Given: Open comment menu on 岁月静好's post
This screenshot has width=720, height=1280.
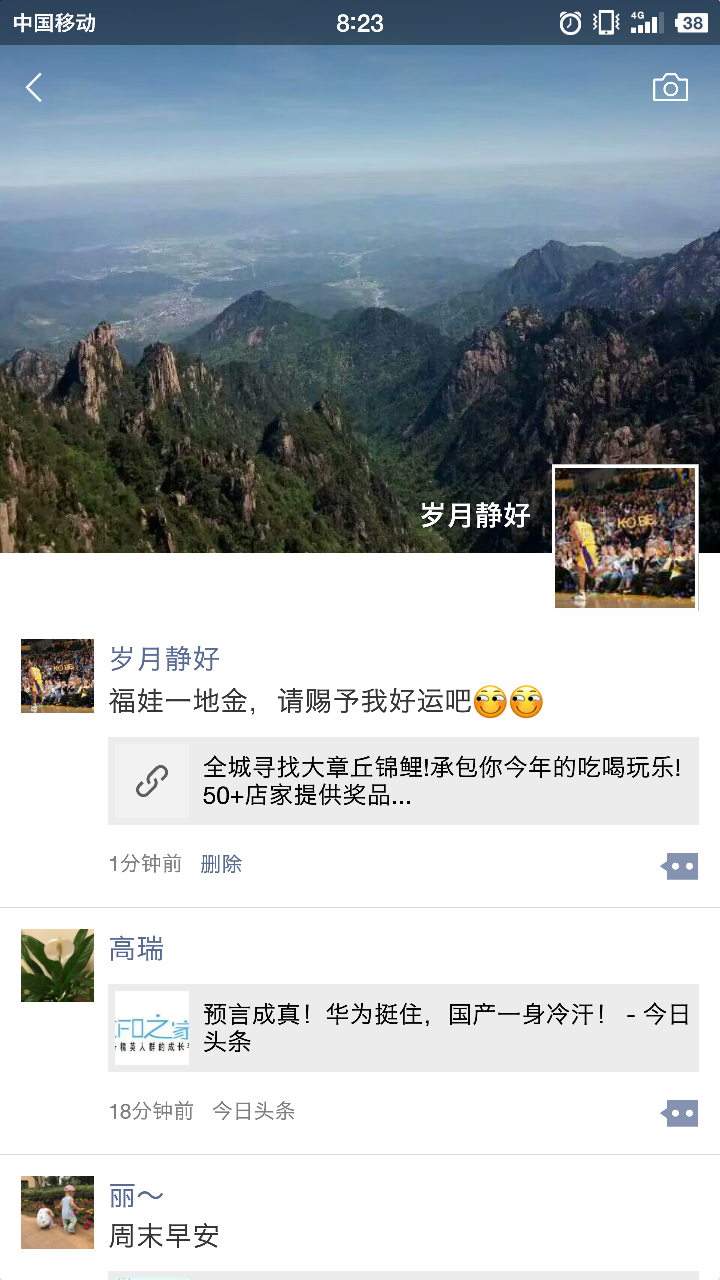Looking at the screenshot, I should pyautogui.click(x=680, y=866).
